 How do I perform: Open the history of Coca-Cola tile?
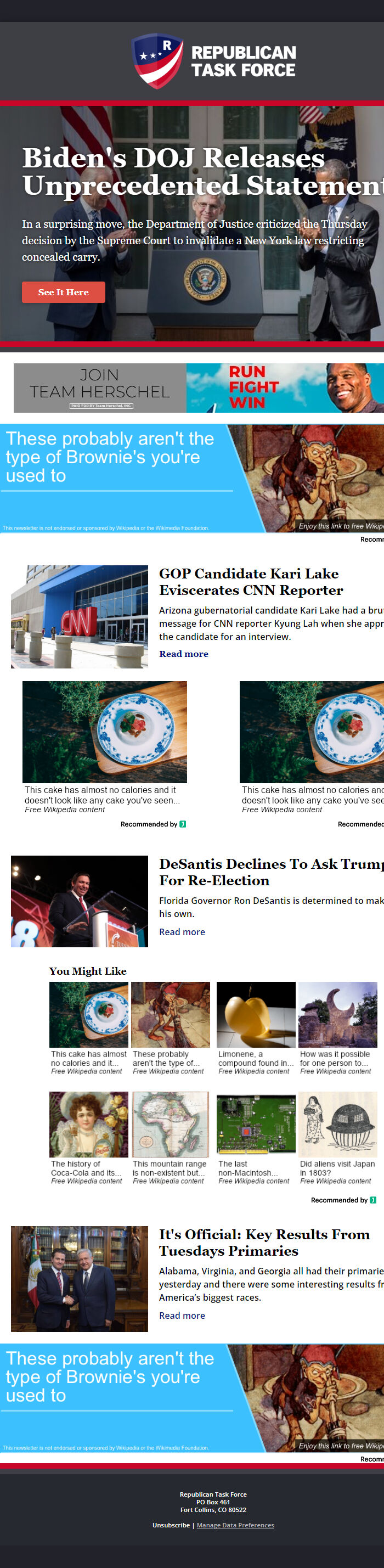click(89, 1138)
